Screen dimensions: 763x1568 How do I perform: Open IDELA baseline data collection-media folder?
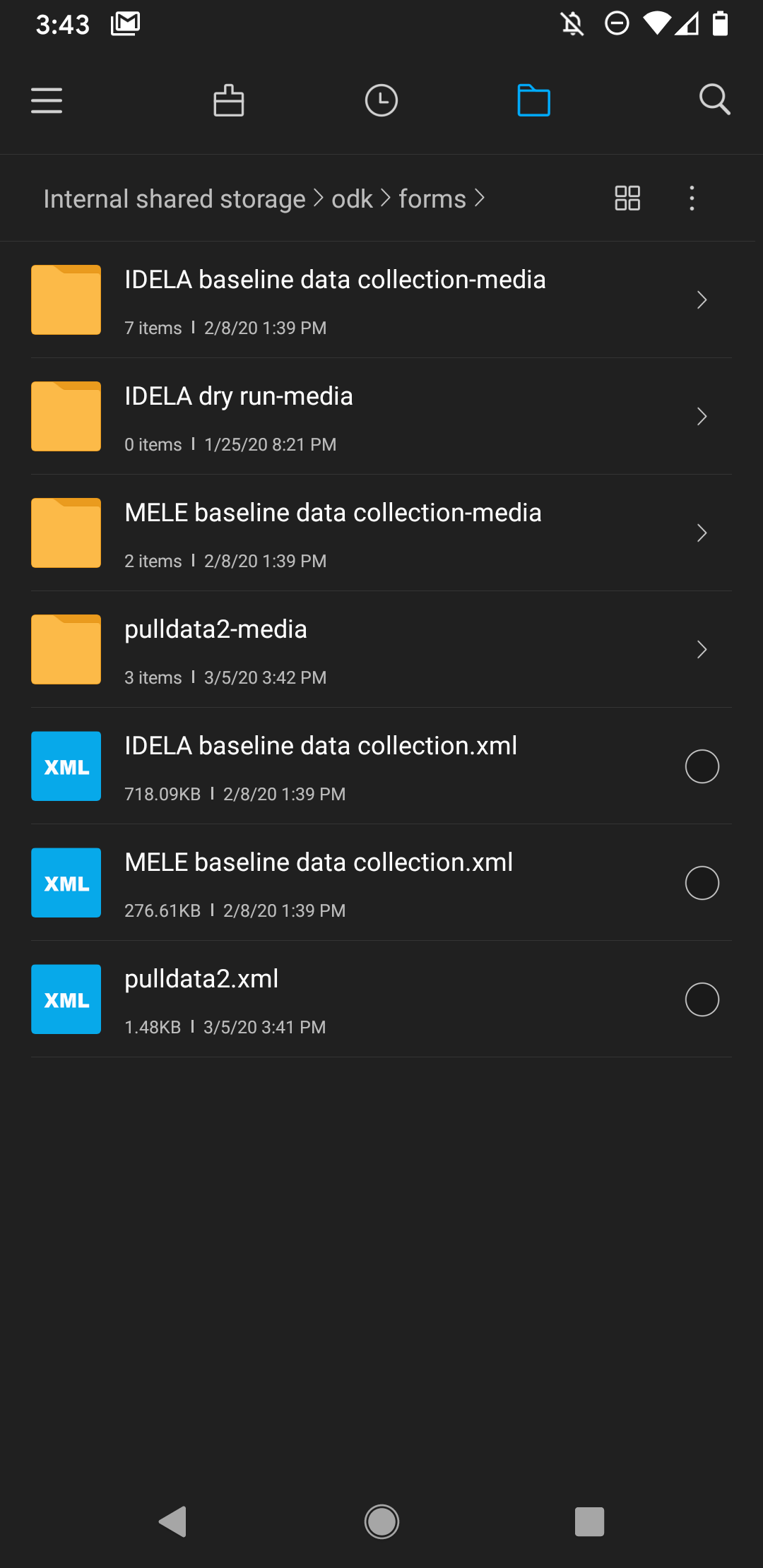[381, 299]
